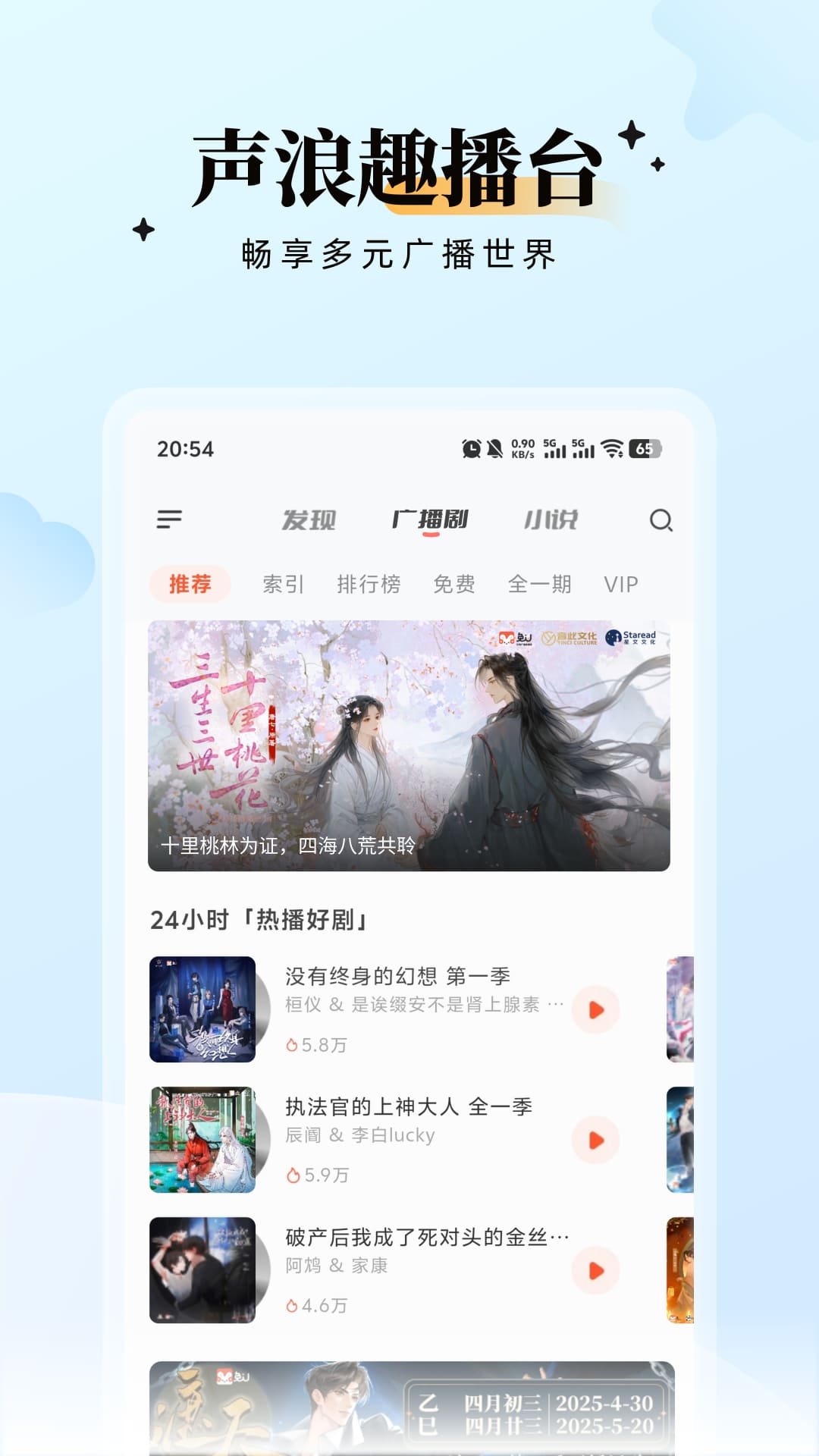Tap the search magnifier icon

click(663, 520)
